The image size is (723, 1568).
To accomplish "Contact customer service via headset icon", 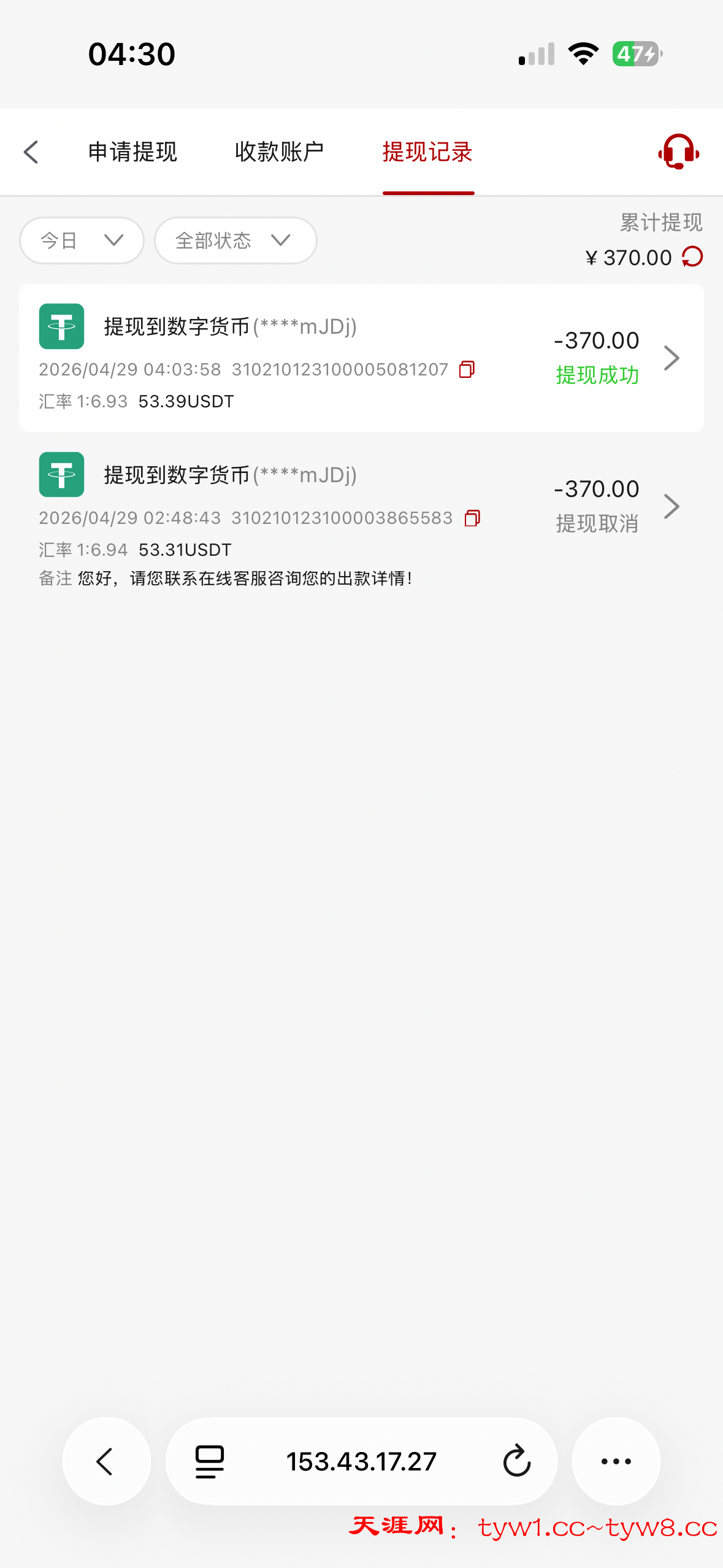I will (x=678, y=152).
